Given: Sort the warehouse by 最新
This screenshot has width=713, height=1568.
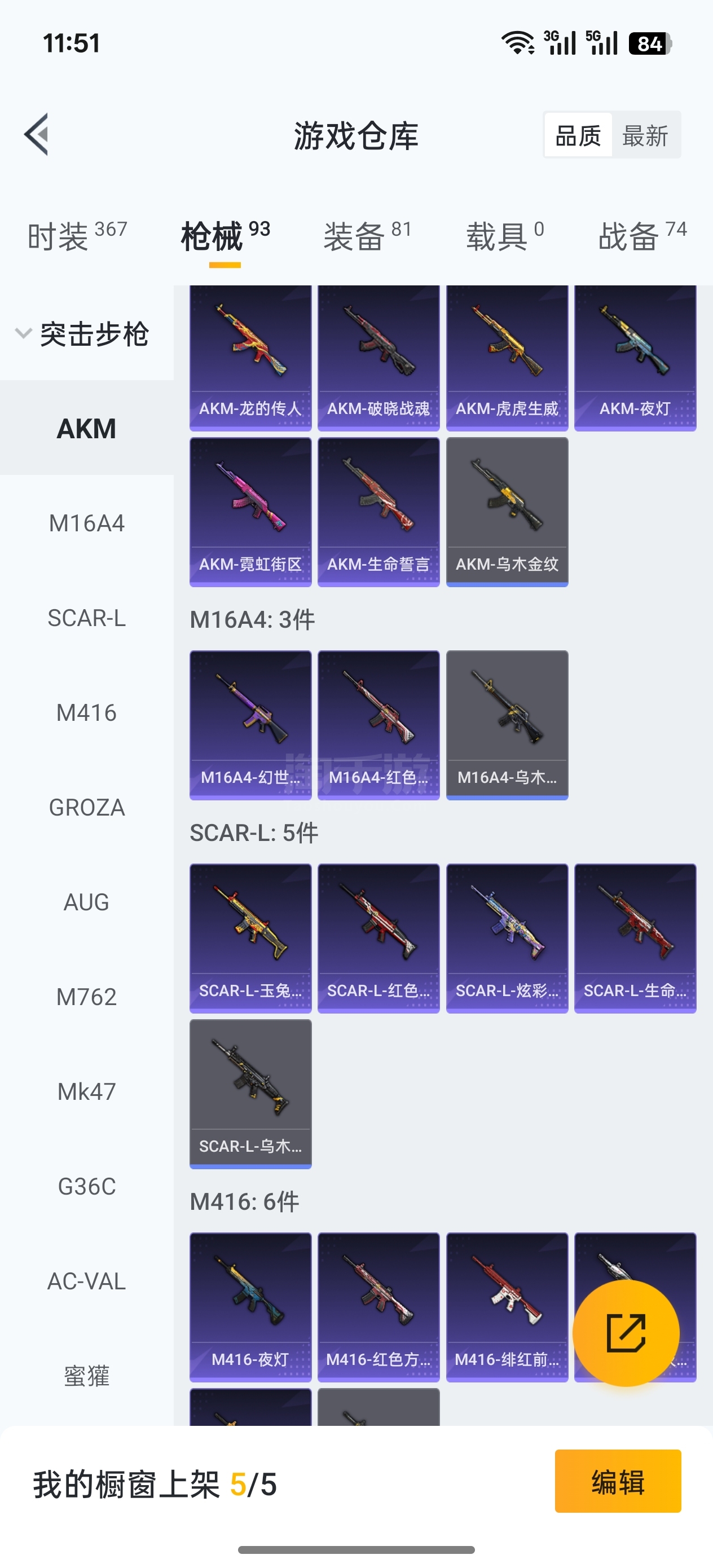Looking at the screenshot, I should [x=645, y=135].
